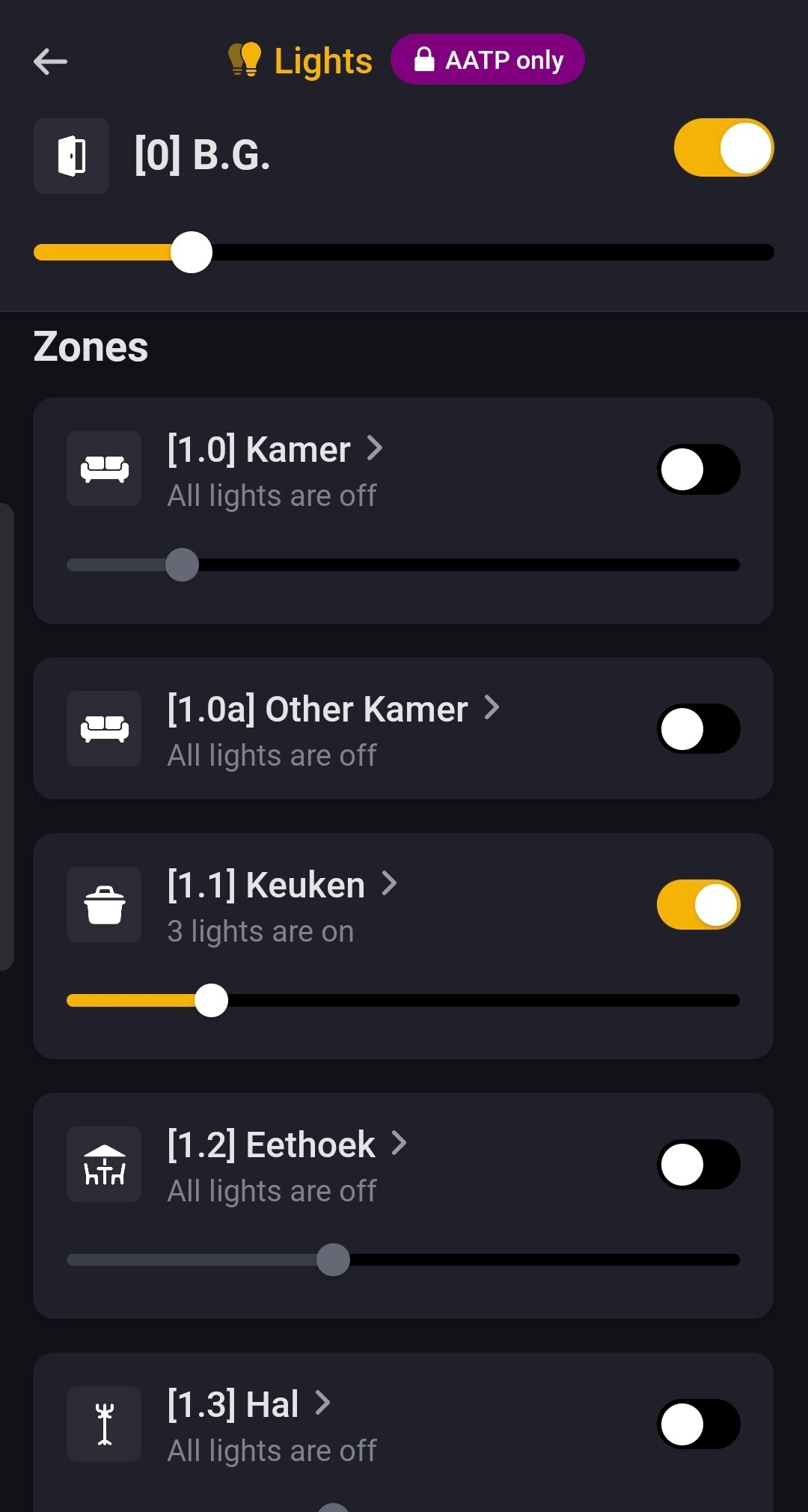Open the [1.0] Kamer zone
Image resolution: width=808 pixels, height=1512 pixels.
(x=275, y=450)
